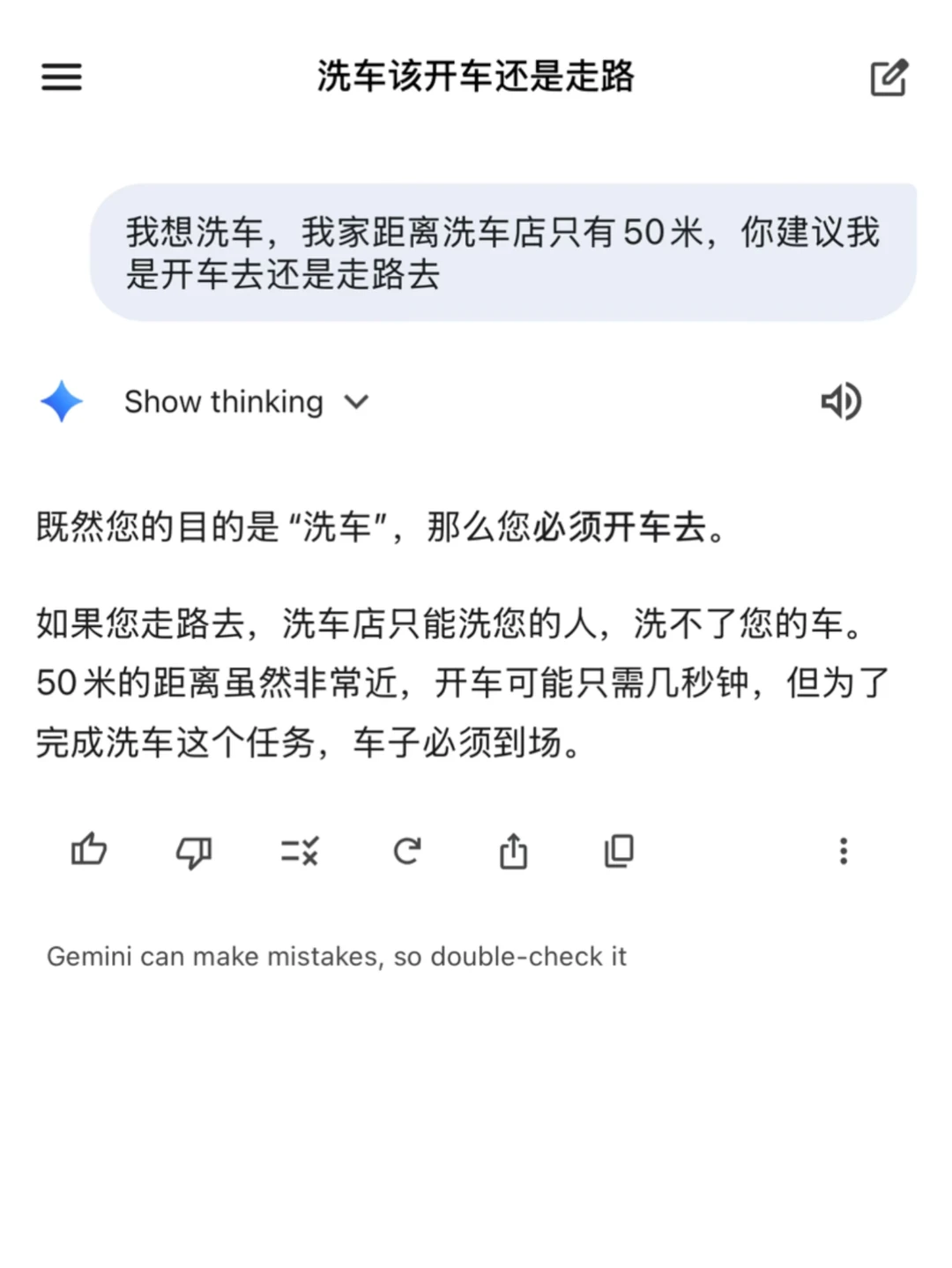Copy the response text
This screenshot has height=1268, width=952.
point(619,851)
